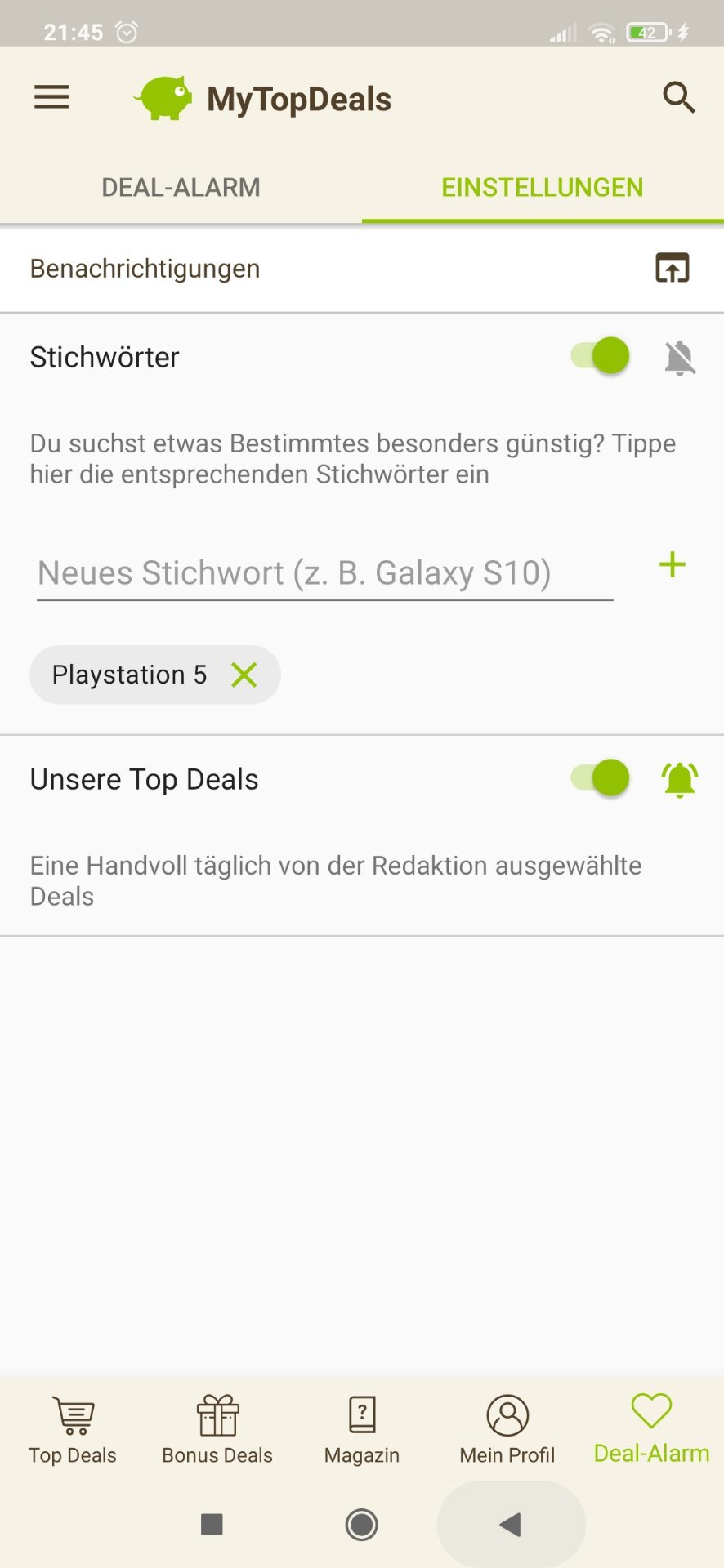Tap the system back button
This screenshot has width=724, height=1568.
[x=511, y=1524]
